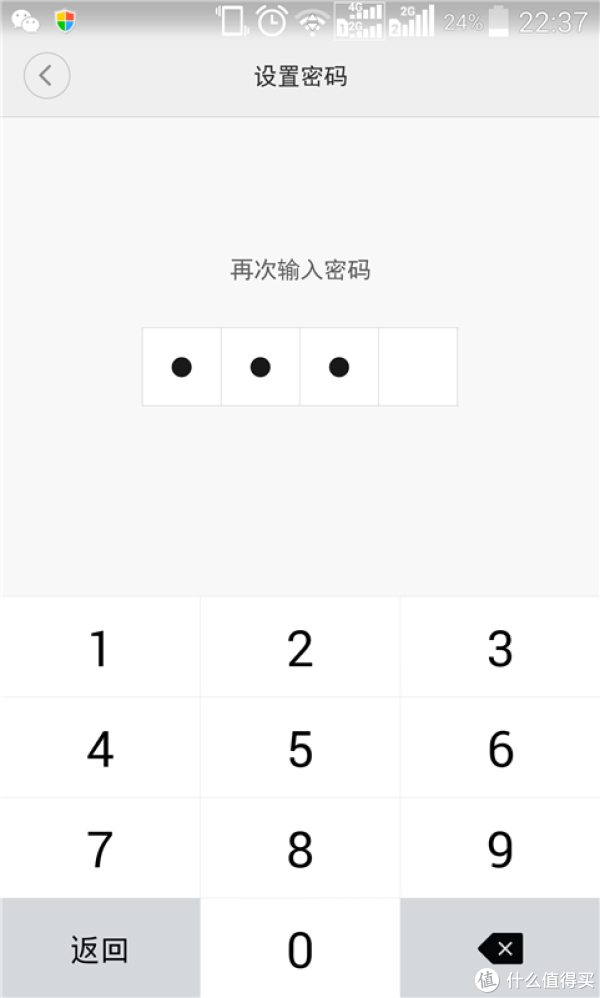Tap keypad number 5
The width and height of the screenshot is (600, 998).
click(300, 748)
